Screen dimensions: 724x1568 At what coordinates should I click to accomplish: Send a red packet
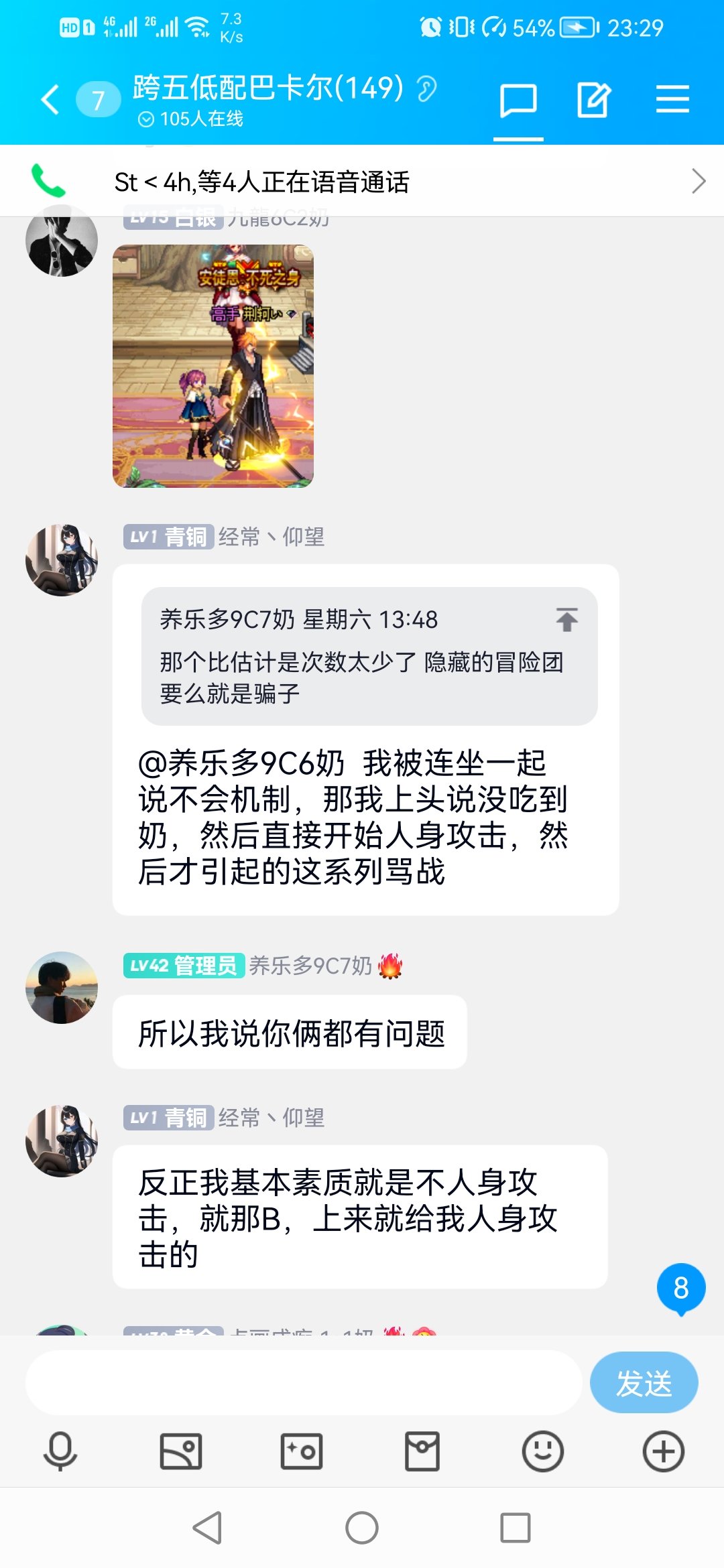(x=422, y=1451)
